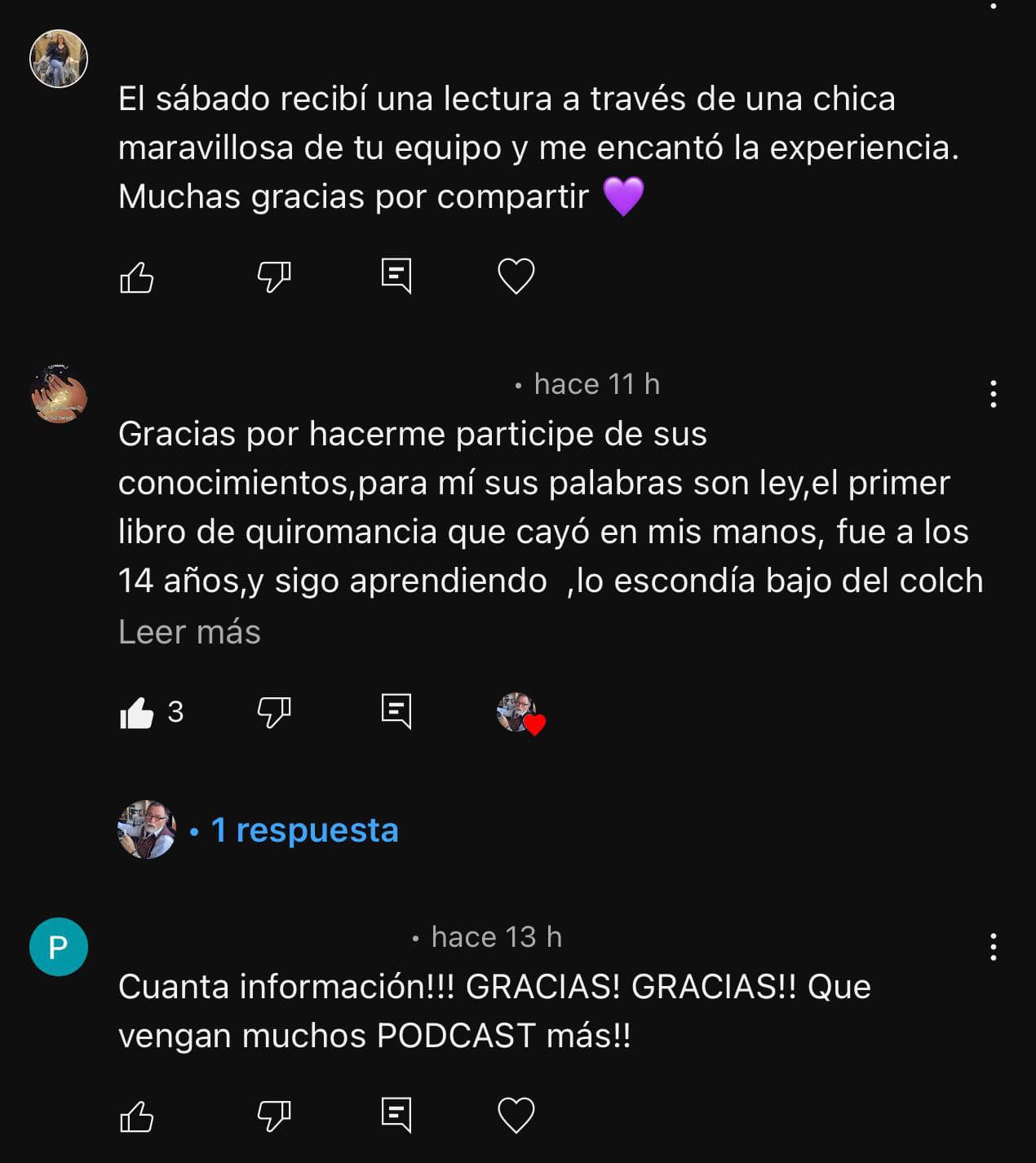Open options menu for the quiromancia comment
The width and height of the screenshot is (1036, 1163).
[x=993, y=394]
